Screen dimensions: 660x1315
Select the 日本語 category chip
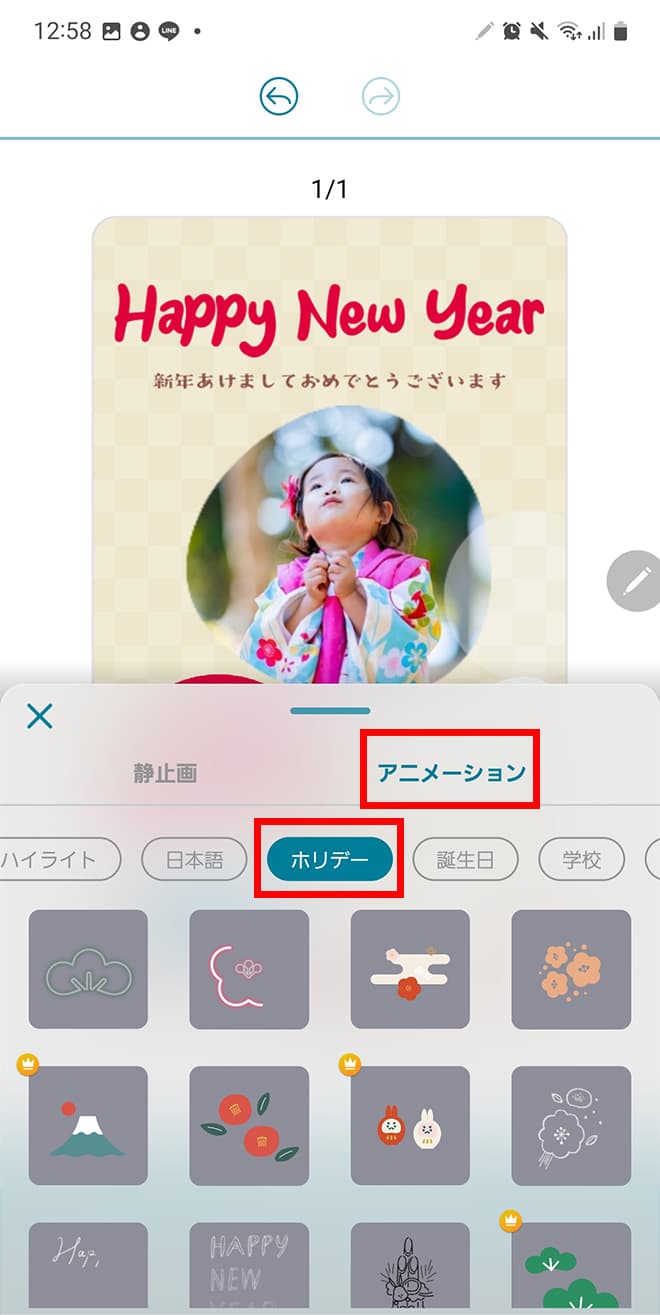coord(194,859)
